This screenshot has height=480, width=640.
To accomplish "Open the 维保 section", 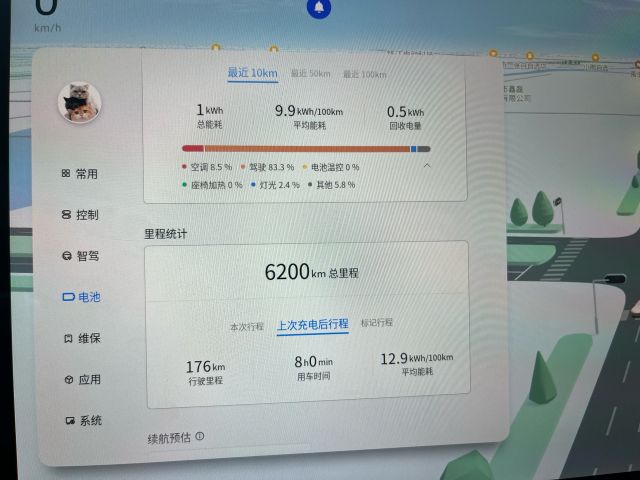I will pos(81,338).
